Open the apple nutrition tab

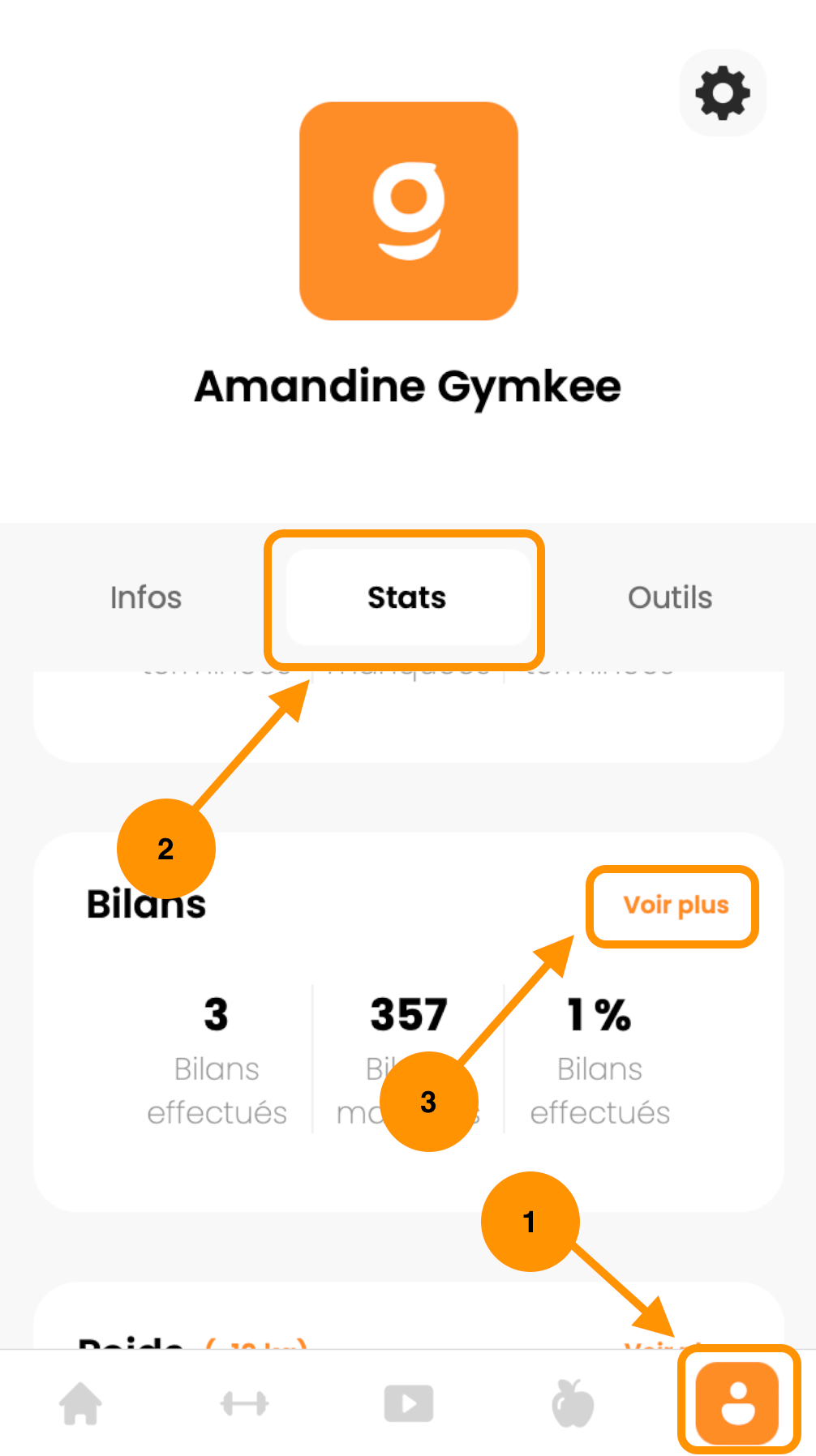[x=573, y=1403]
